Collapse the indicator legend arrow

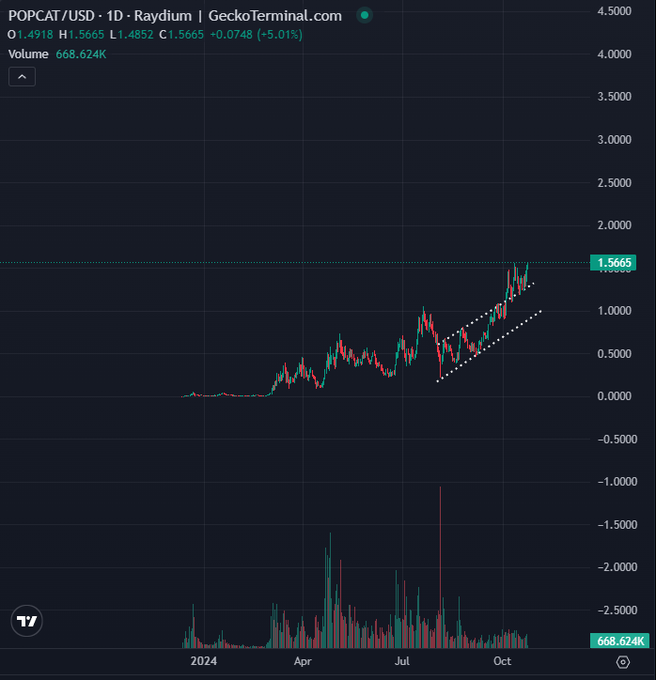point(22,76)
